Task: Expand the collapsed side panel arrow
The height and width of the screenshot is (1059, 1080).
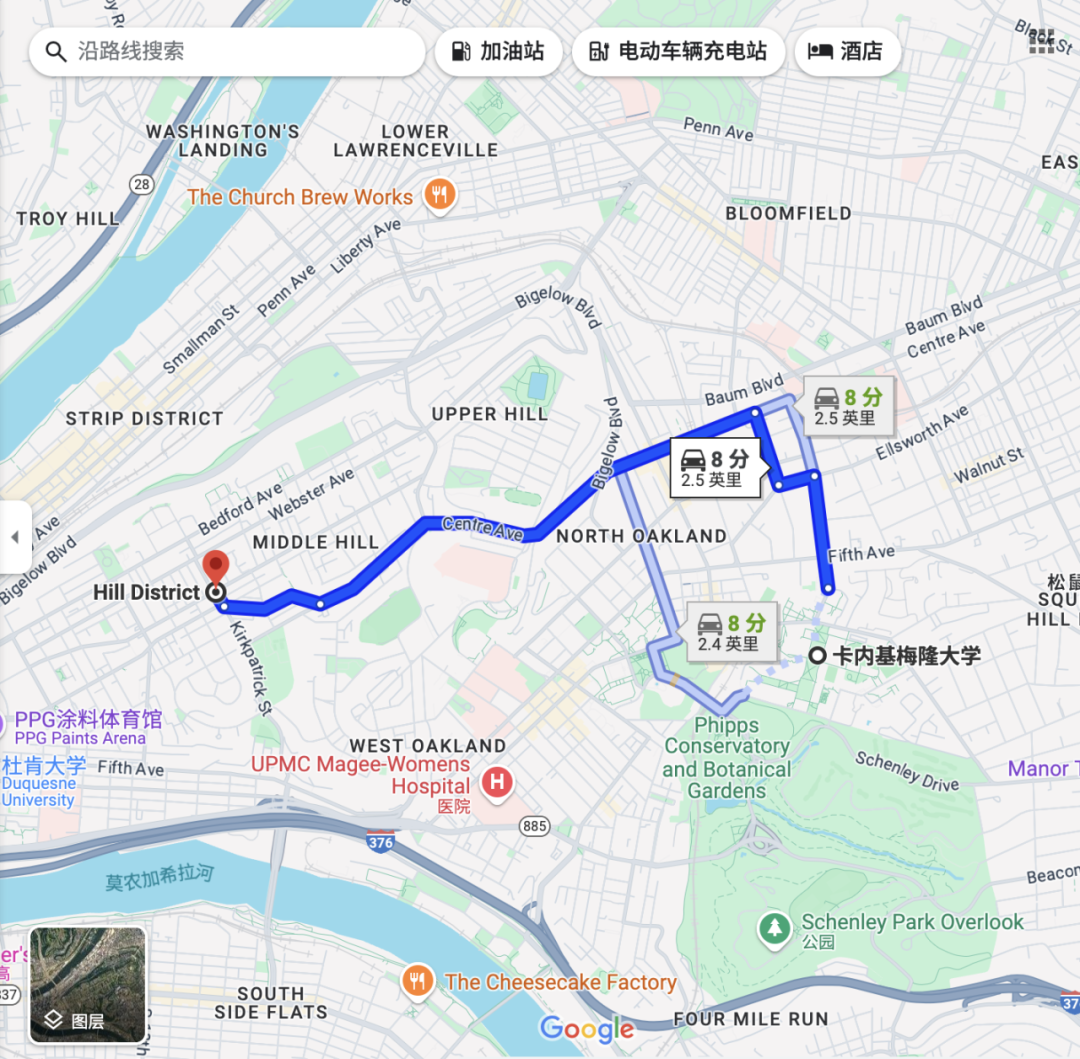Action: 15,537
